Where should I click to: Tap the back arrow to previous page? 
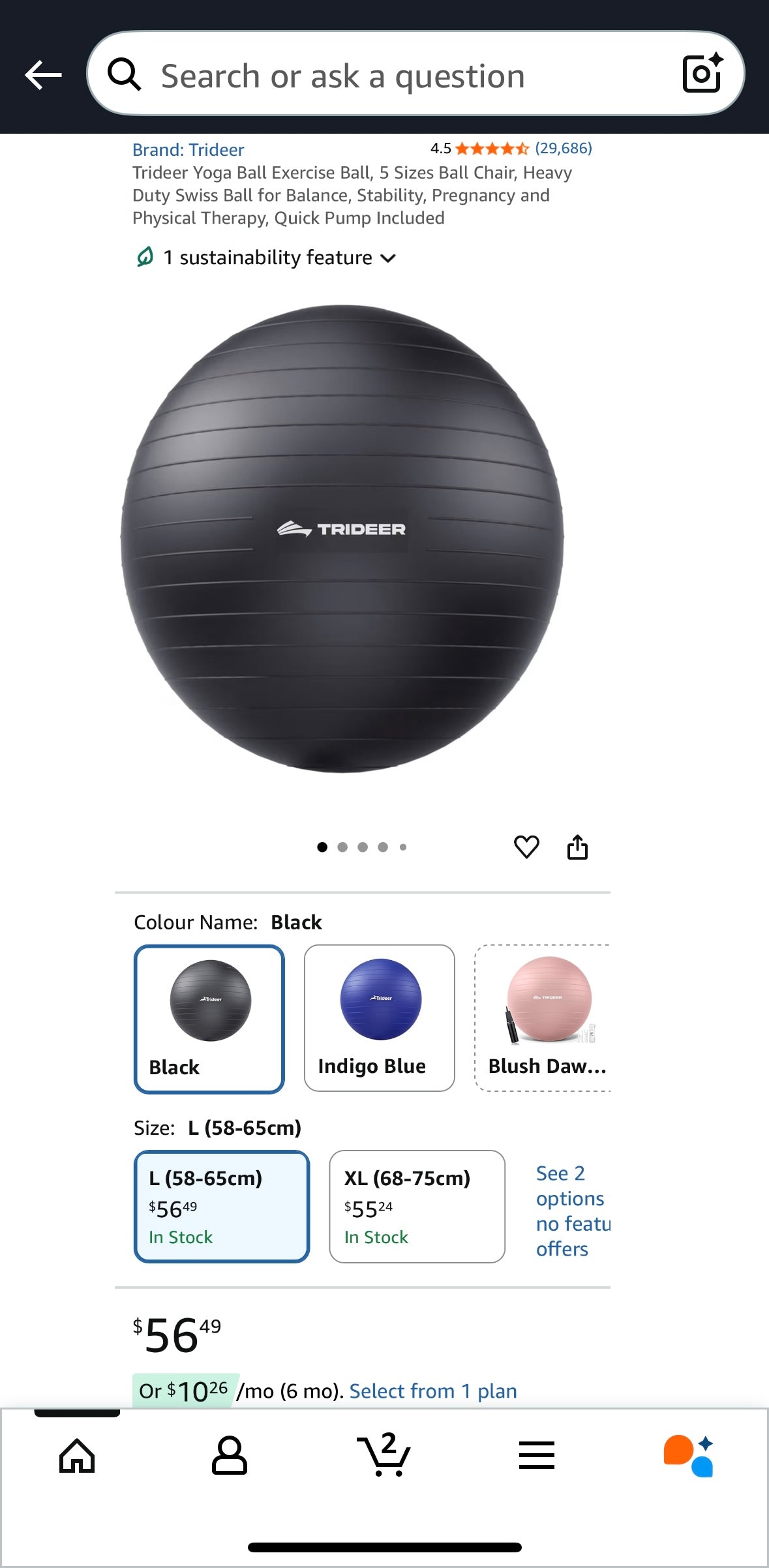(44, 74)
